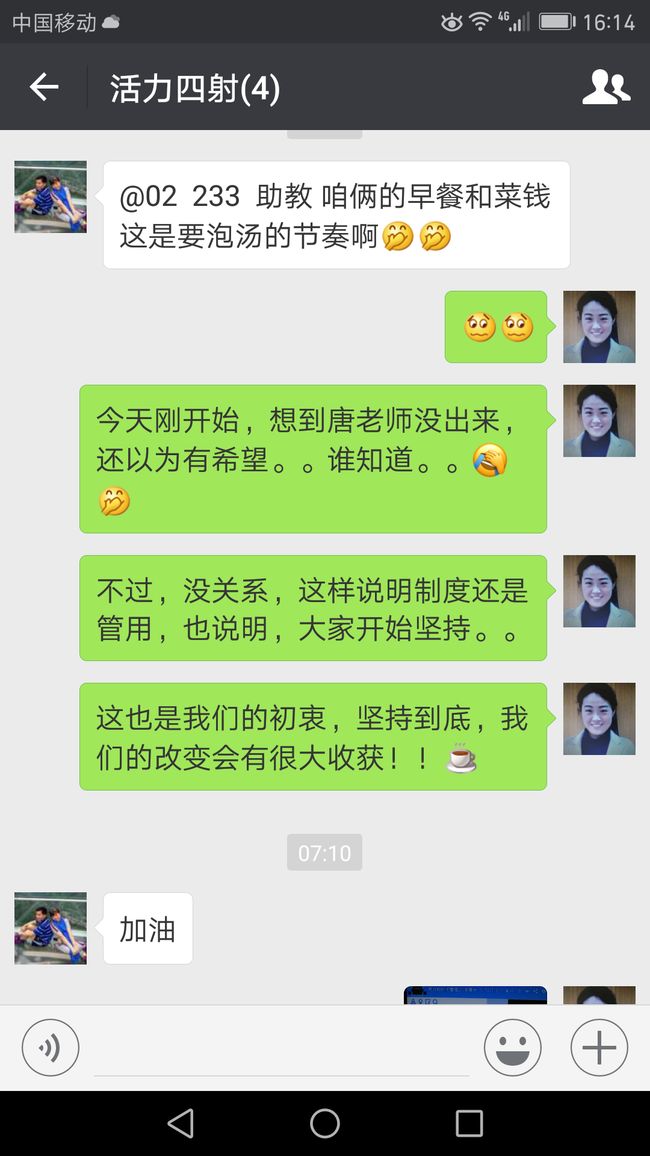The height and width of the screenshot is (1156, 650).
Task: Open the recent apps view
Action: click(x=469, y=1124)
